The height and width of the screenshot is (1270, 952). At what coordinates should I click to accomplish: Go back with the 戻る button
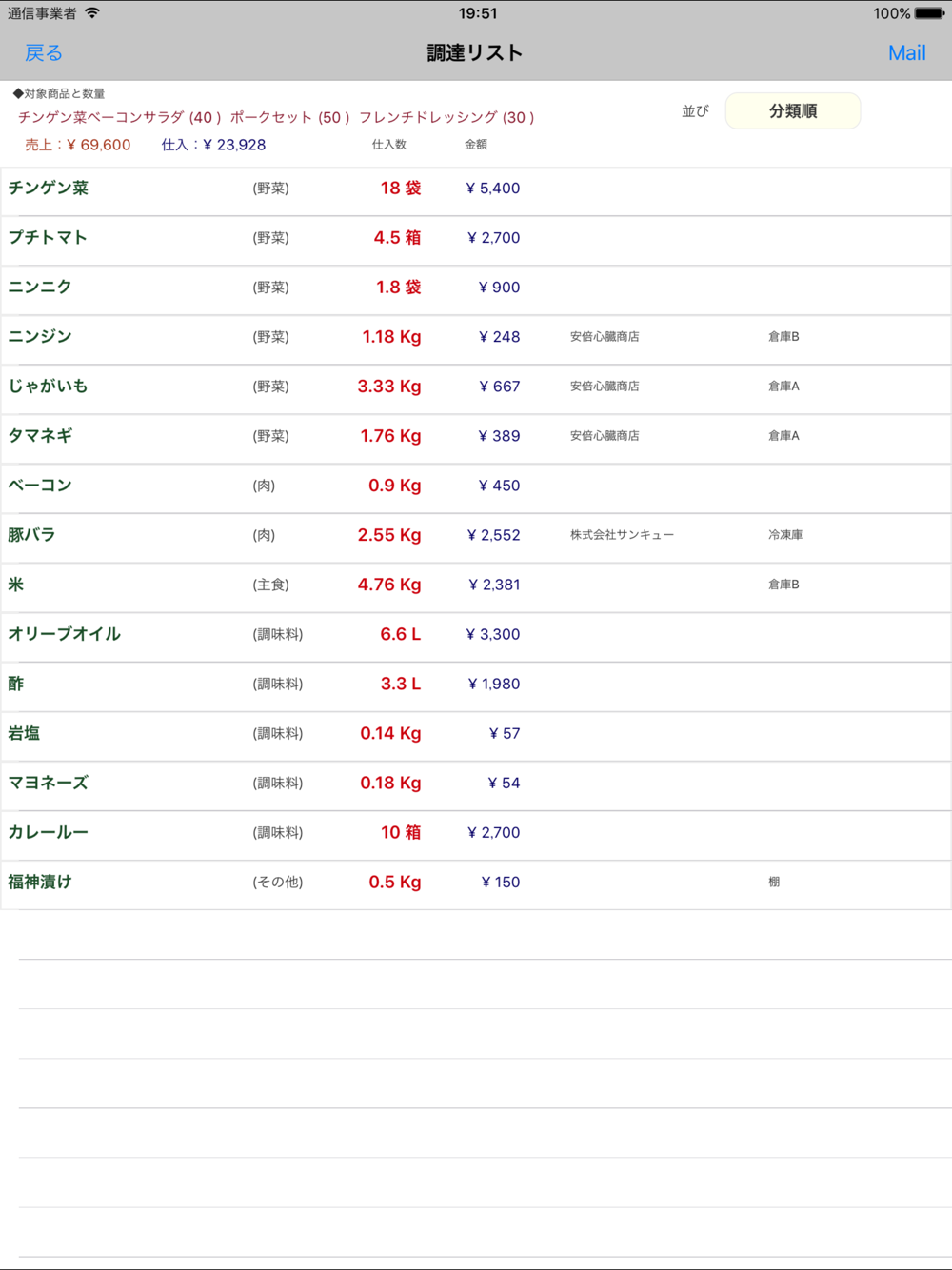point(43,53)
